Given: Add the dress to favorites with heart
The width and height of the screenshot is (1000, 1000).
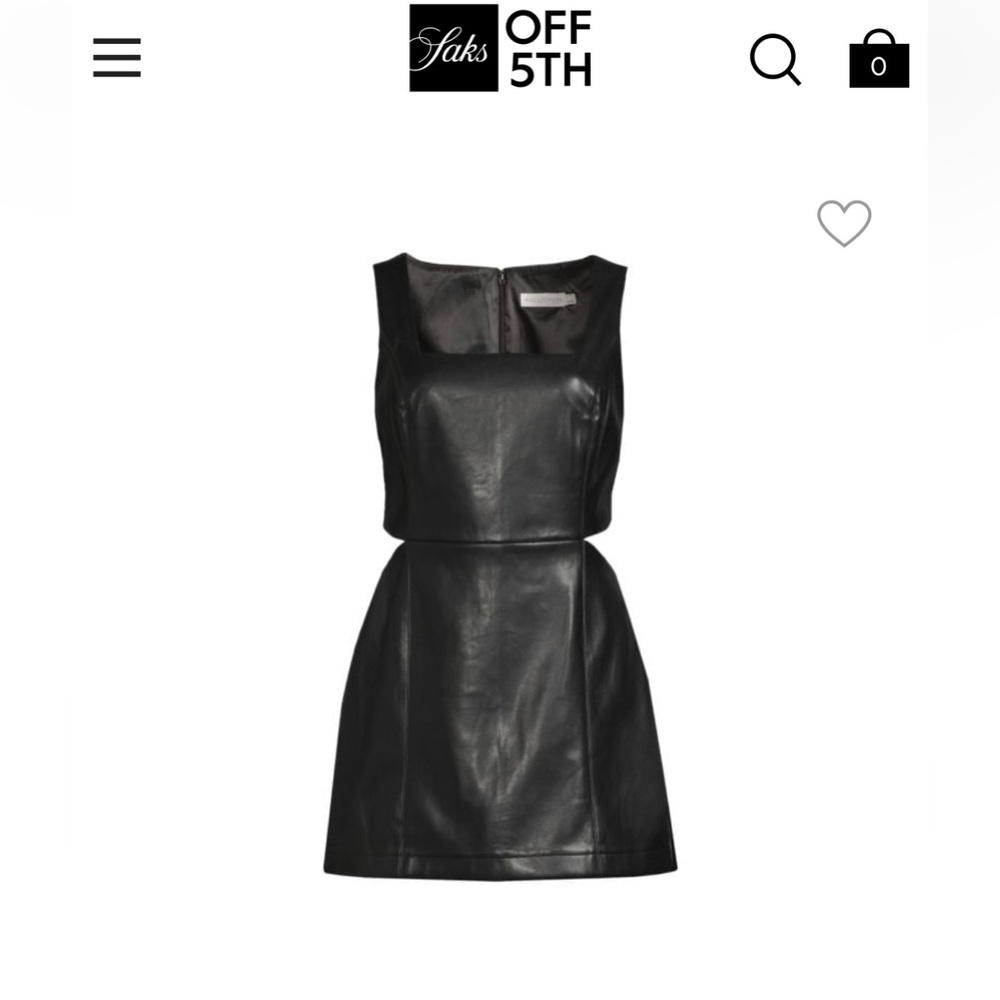Looking at the screenshot, I should 844,222.
